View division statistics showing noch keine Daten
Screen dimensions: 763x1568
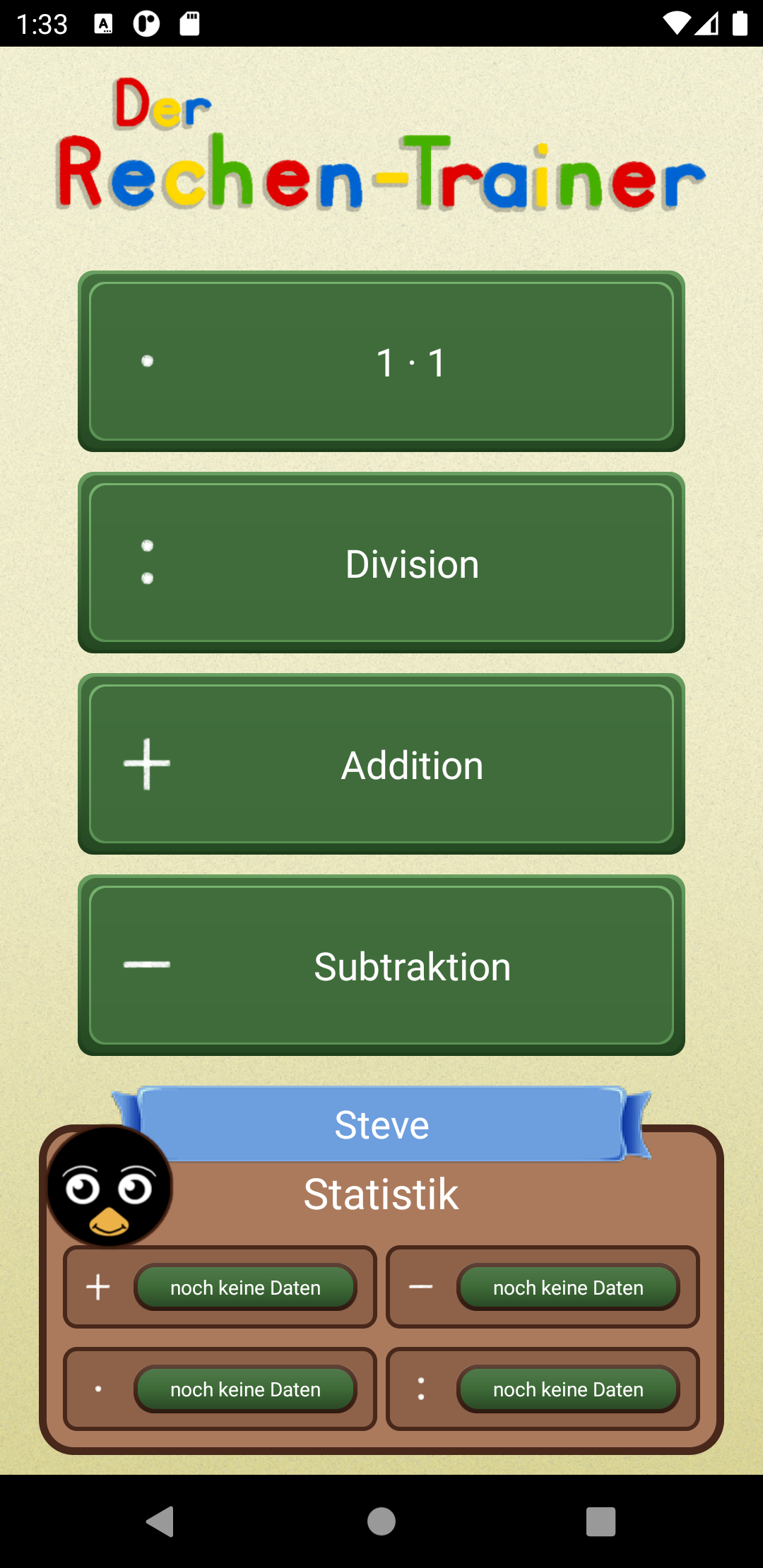[568, 1389]
